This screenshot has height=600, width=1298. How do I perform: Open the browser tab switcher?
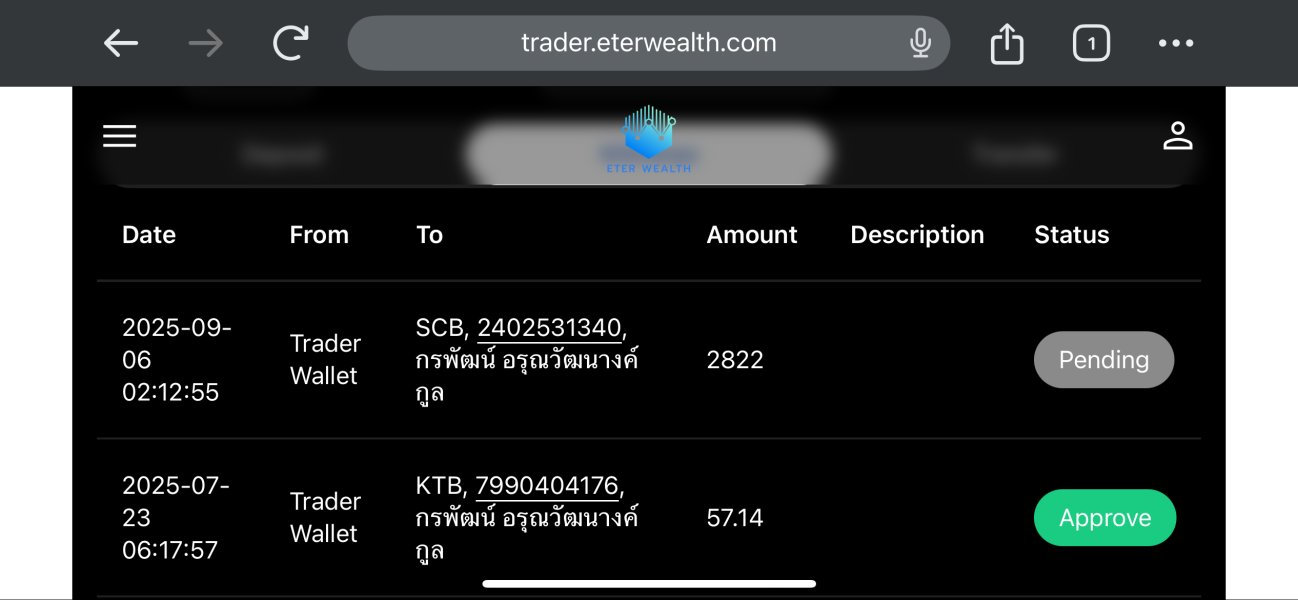pos(1091,43)
